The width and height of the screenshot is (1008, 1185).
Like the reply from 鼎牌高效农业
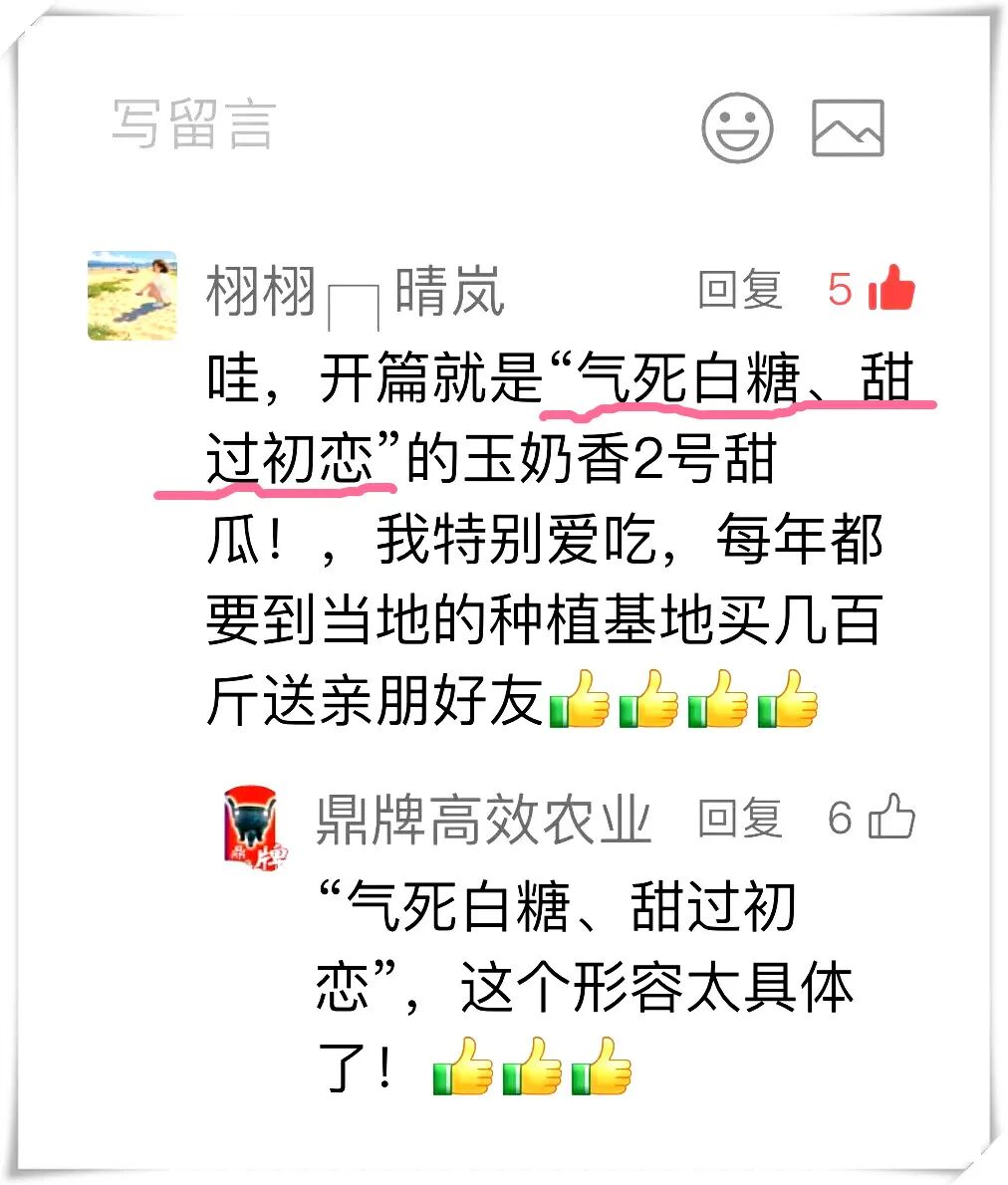tap(890, 818)
